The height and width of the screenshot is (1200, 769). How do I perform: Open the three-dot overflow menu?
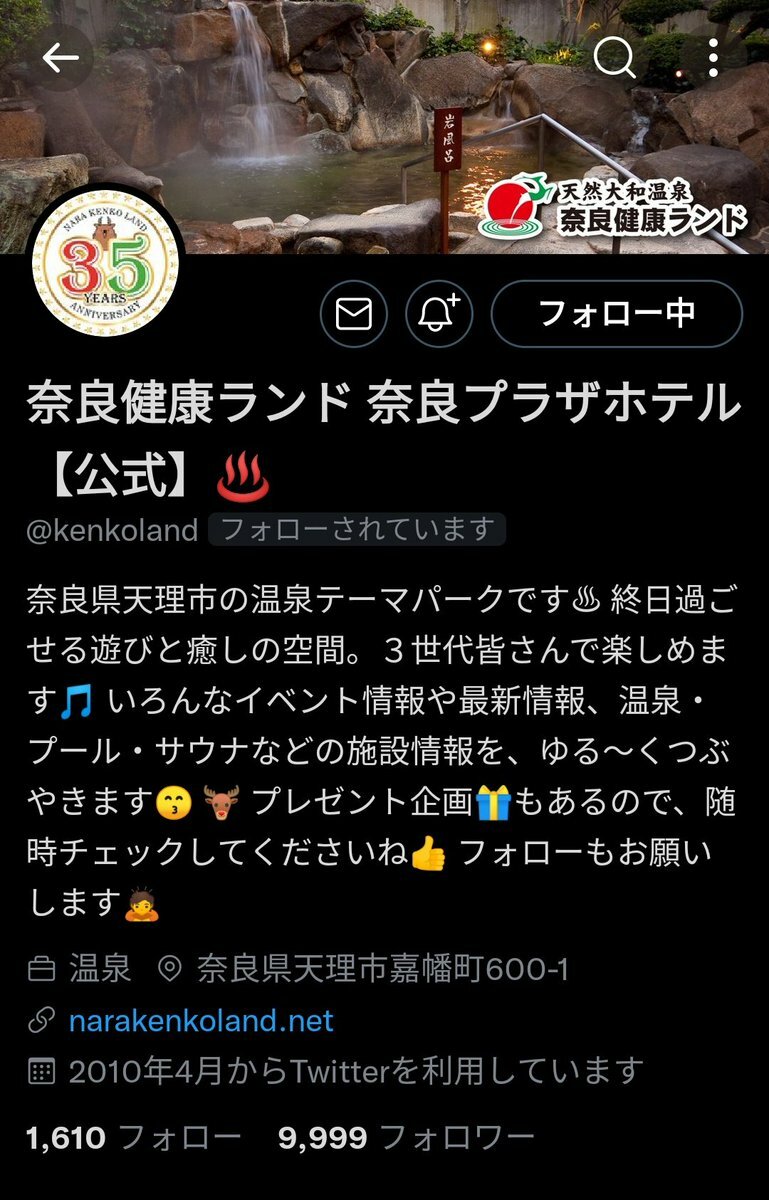712,59
